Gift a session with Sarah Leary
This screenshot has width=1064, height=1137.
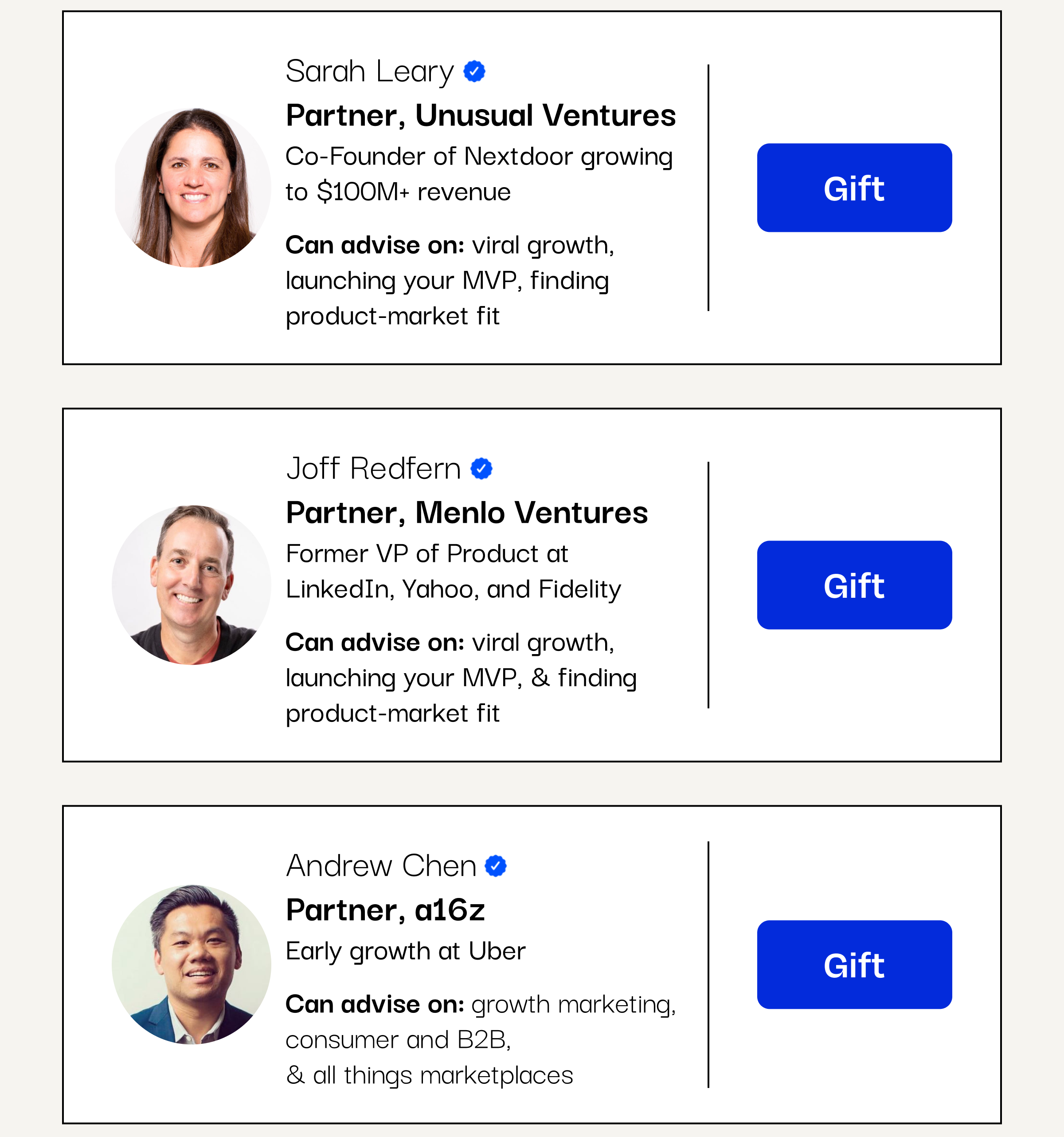pyautogui.click(x=853, y=188)
